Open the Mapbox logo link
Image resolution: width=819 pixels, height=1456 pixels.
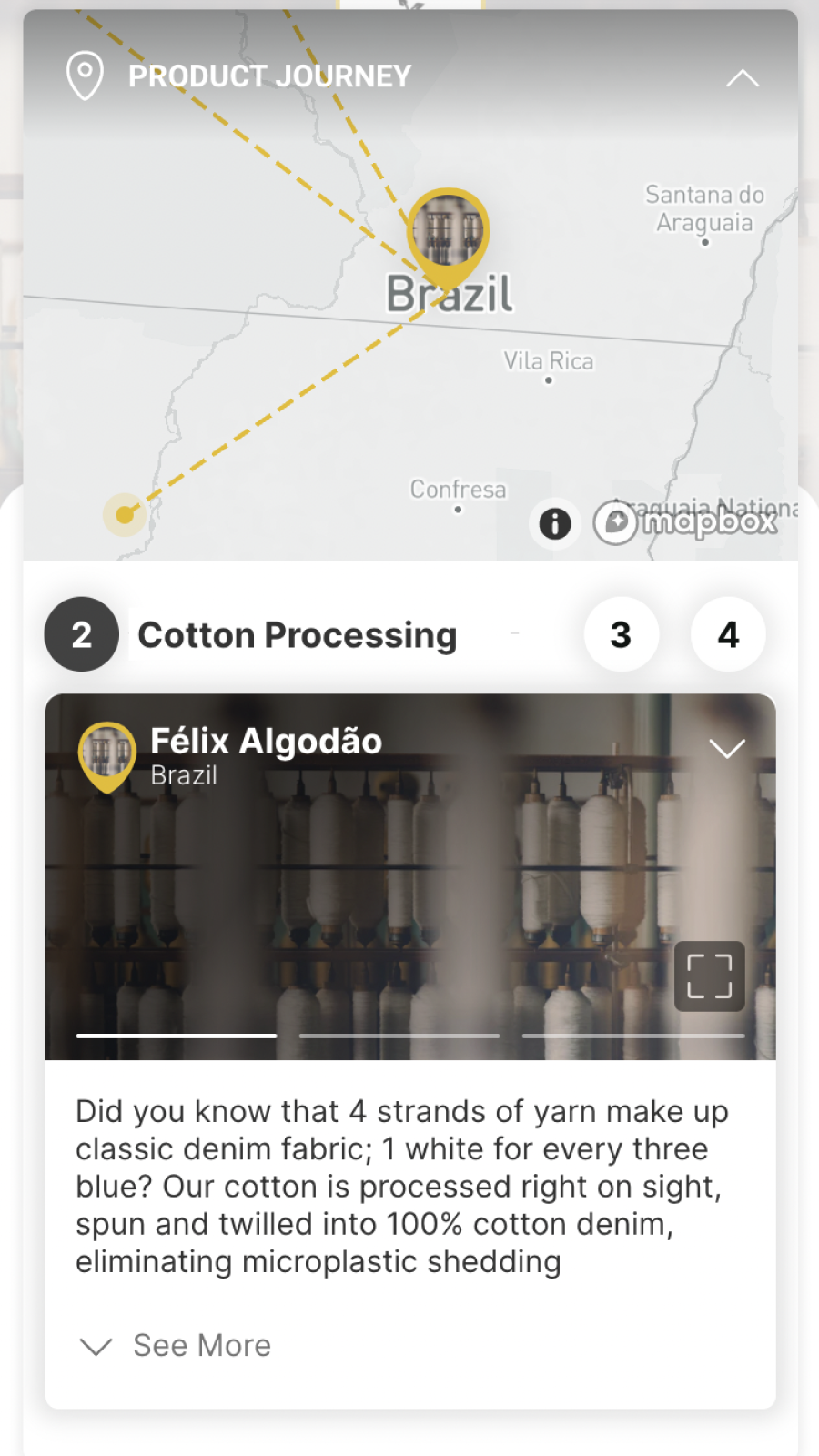(689, 522)
